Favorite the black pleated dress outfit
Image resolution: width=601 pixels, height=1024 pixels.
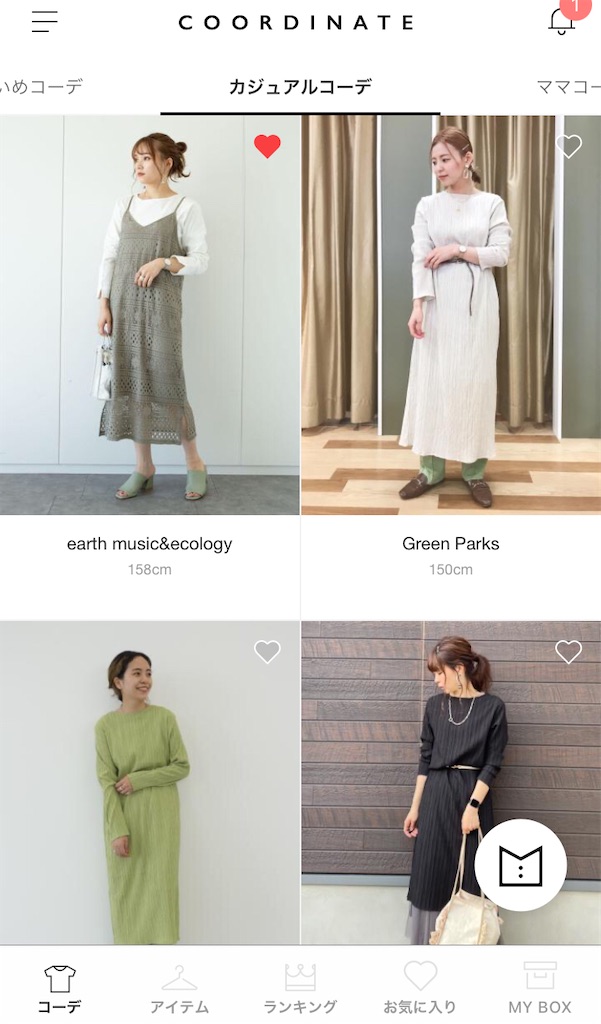click(568, 651)
